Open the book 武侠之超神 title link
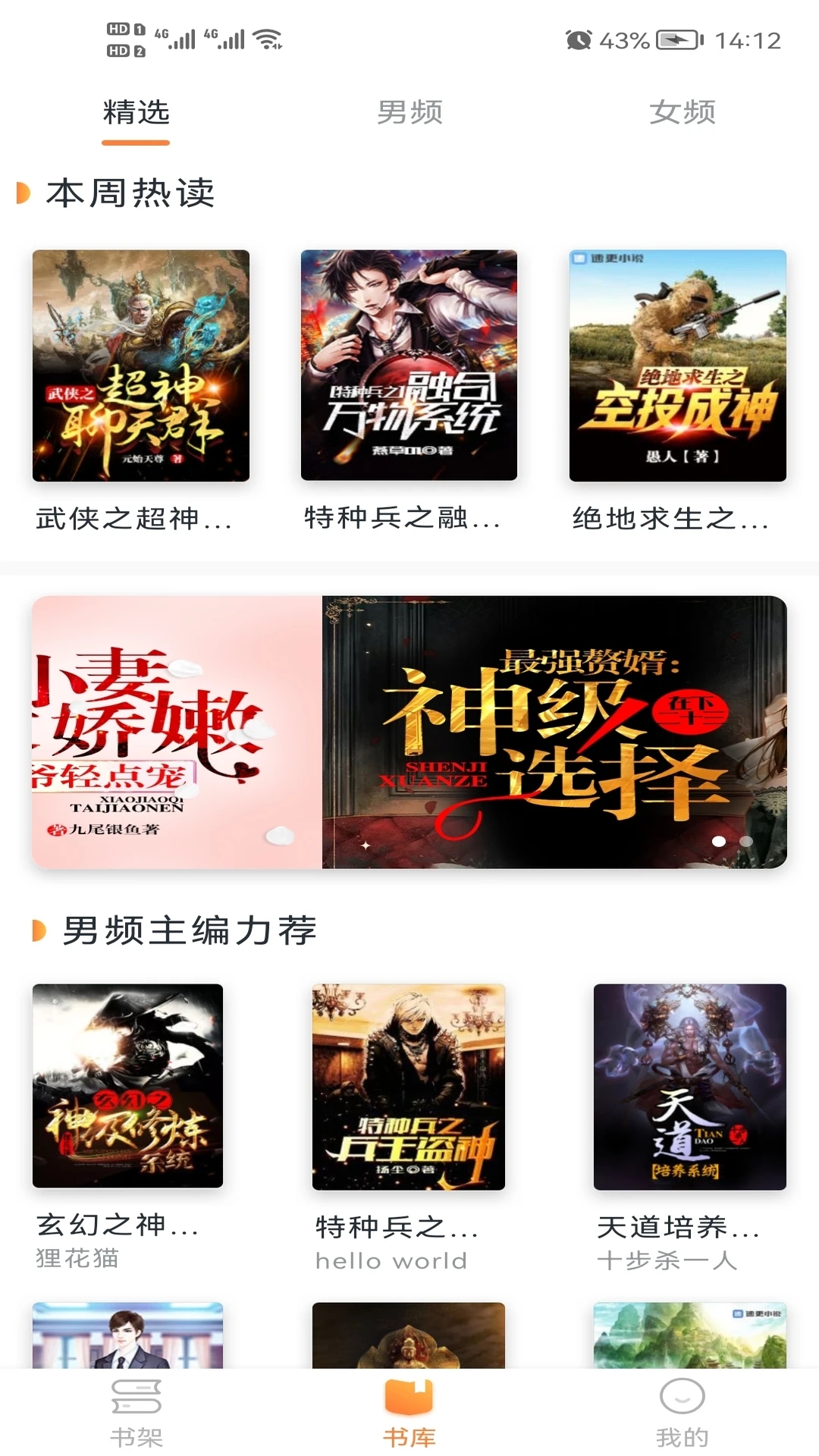819x1456 pixels. [x=133, y=518]
